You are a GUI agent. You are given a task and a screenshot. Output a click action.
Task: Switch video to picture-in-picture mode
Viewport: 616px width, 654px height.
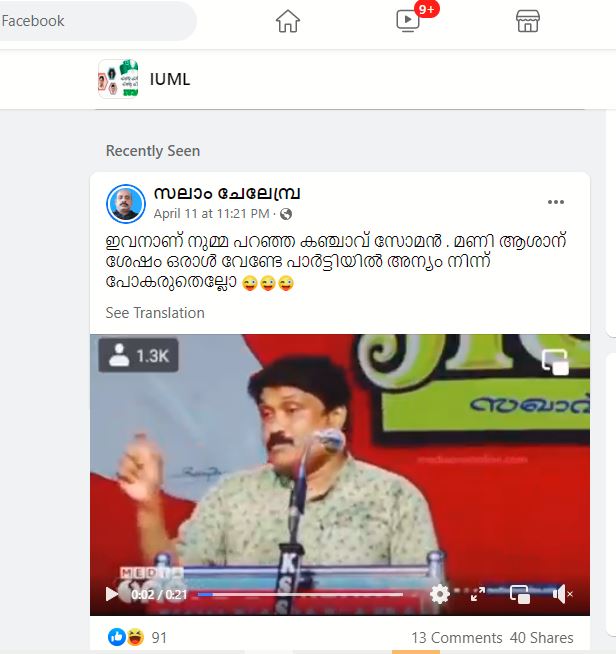pos(520,594)
